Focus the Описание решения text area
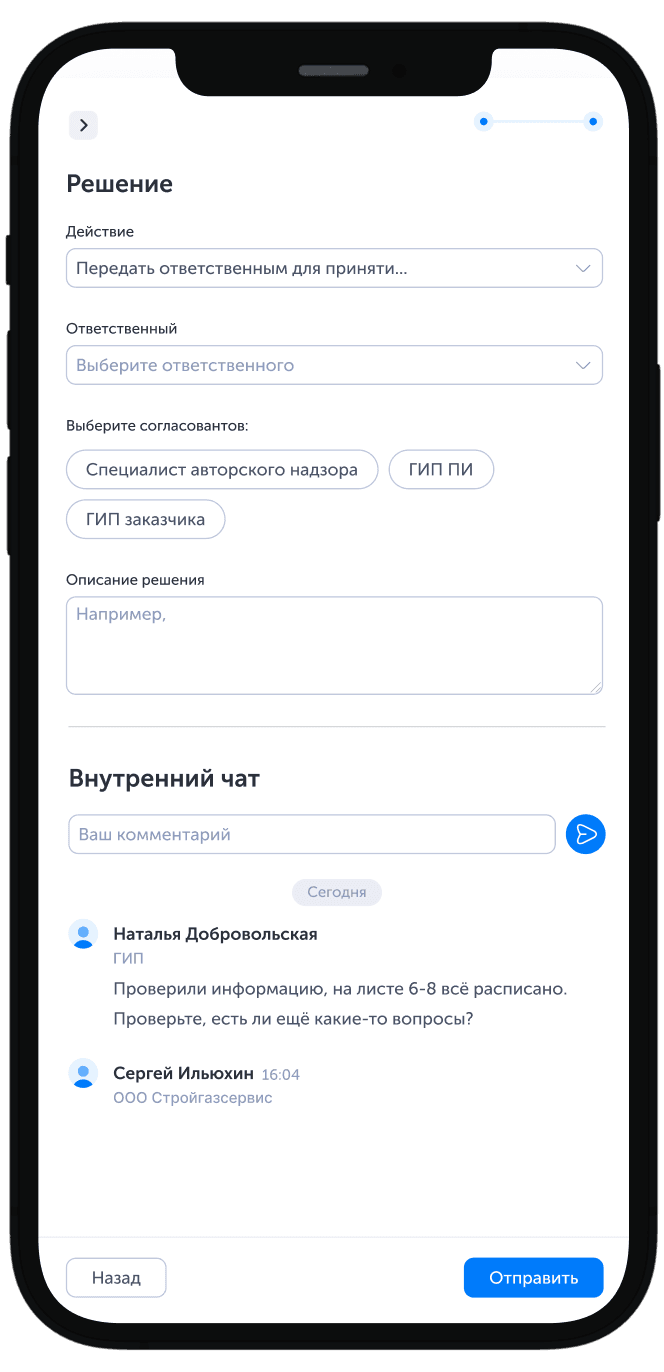Image resolution: width=664 pixels, height=1372 pixels. [x=334, y=645]
